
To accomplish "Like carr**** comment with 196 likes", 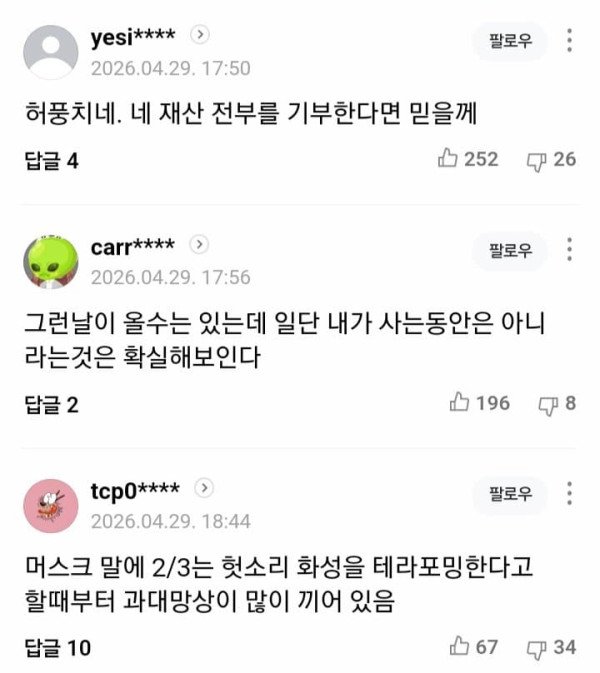I will click(x=459, y=403).
